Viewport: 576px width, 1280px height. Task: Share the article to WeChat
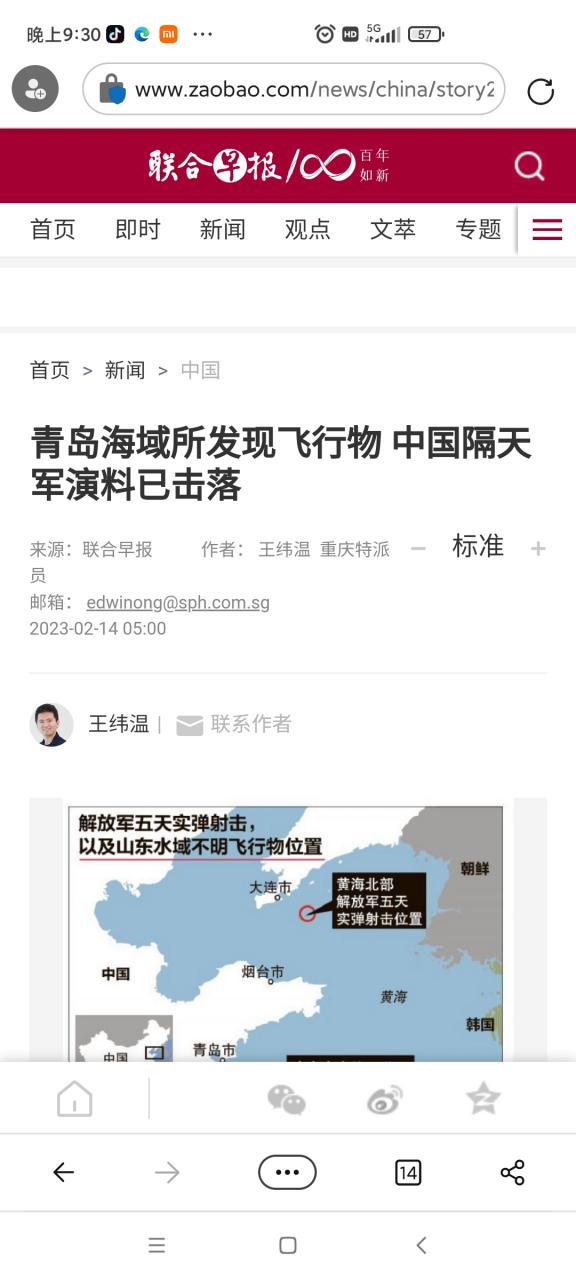(286, 1099)
